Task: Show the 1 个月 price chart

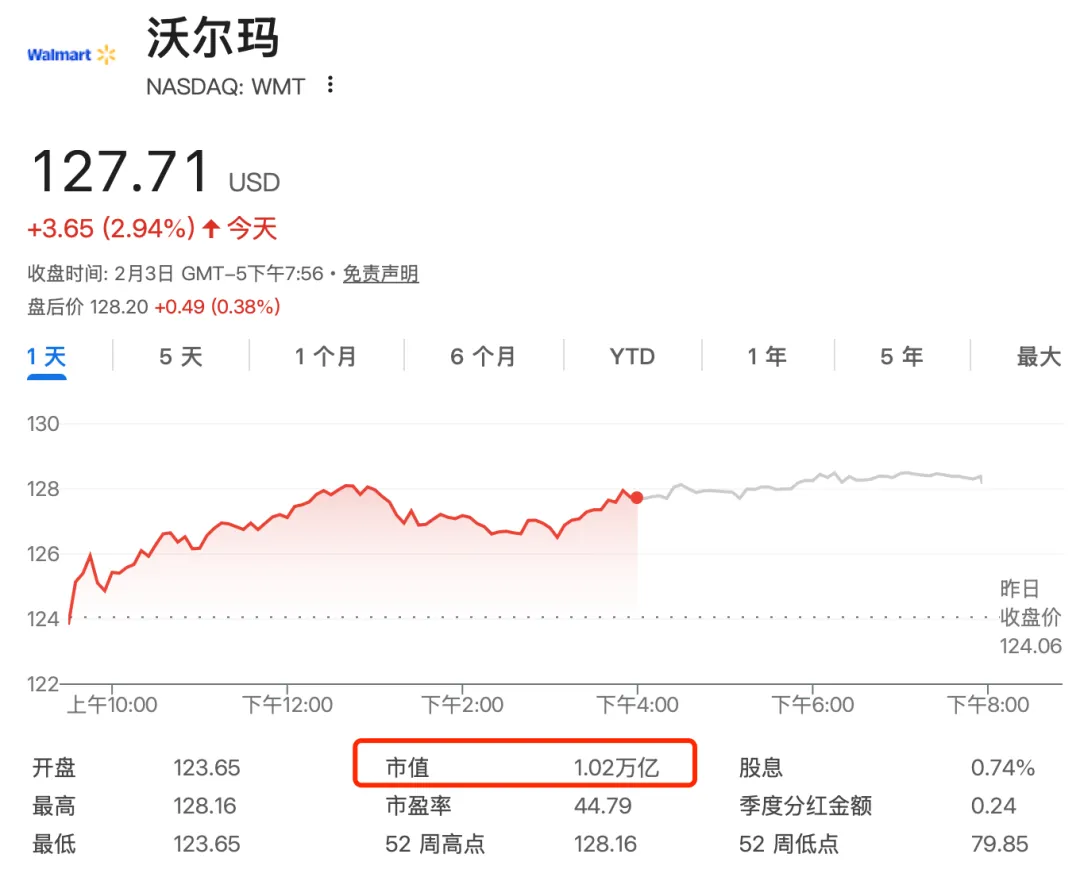Action: pyautogui.click(x=325, y=357)
